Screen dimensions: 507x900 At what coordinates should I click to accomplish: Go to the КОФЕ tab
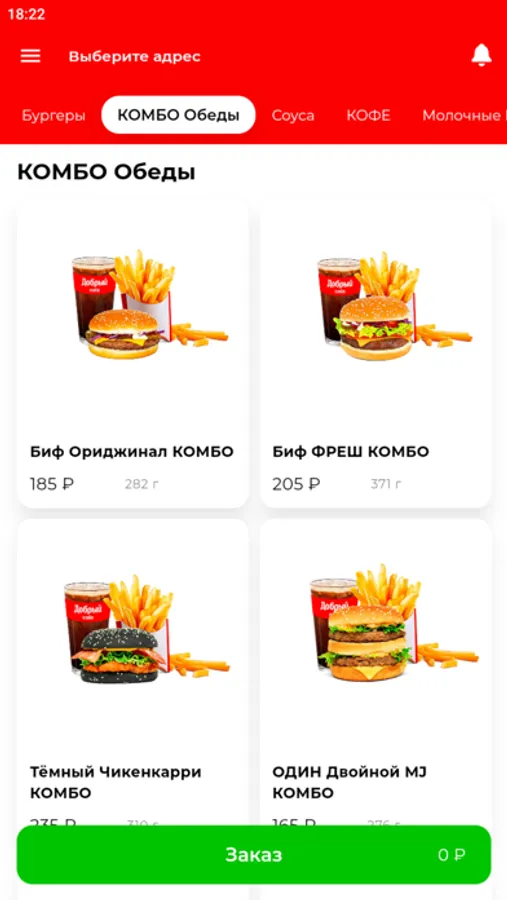[x=368, y=115]
